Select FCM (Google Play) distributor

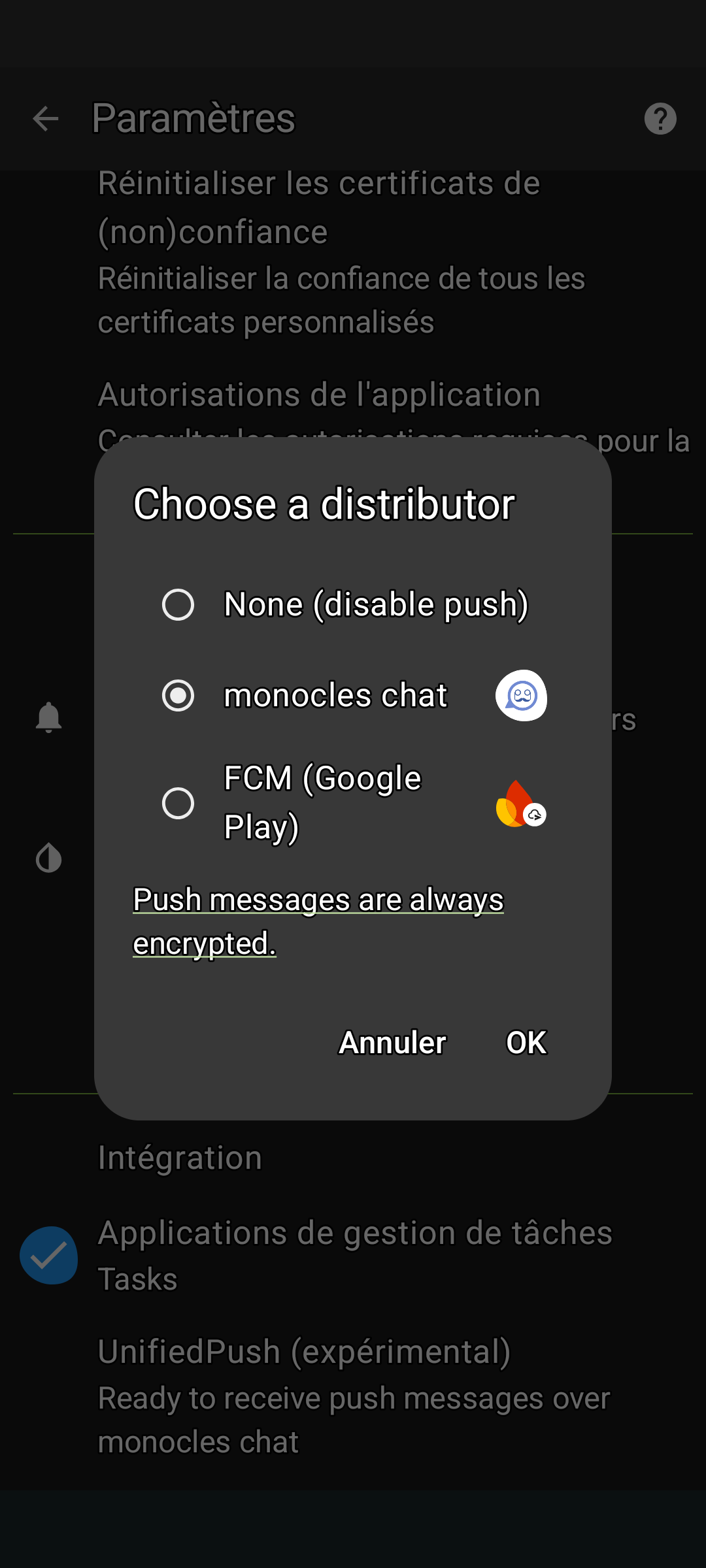pos(353,802)
